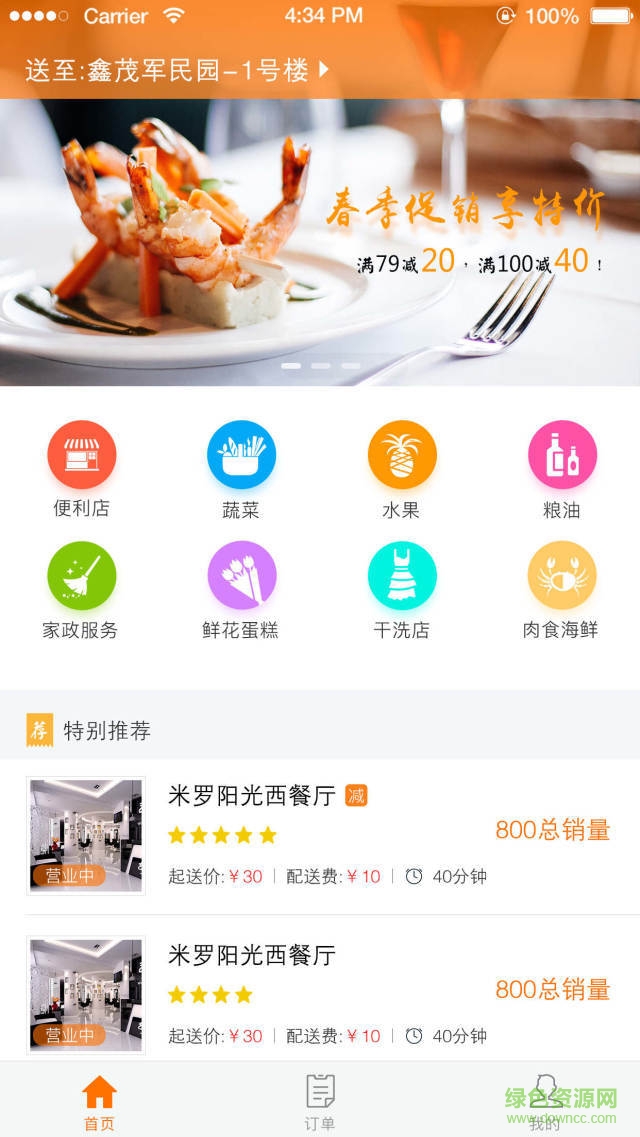Open the spring promotion banner

point(320,242)
